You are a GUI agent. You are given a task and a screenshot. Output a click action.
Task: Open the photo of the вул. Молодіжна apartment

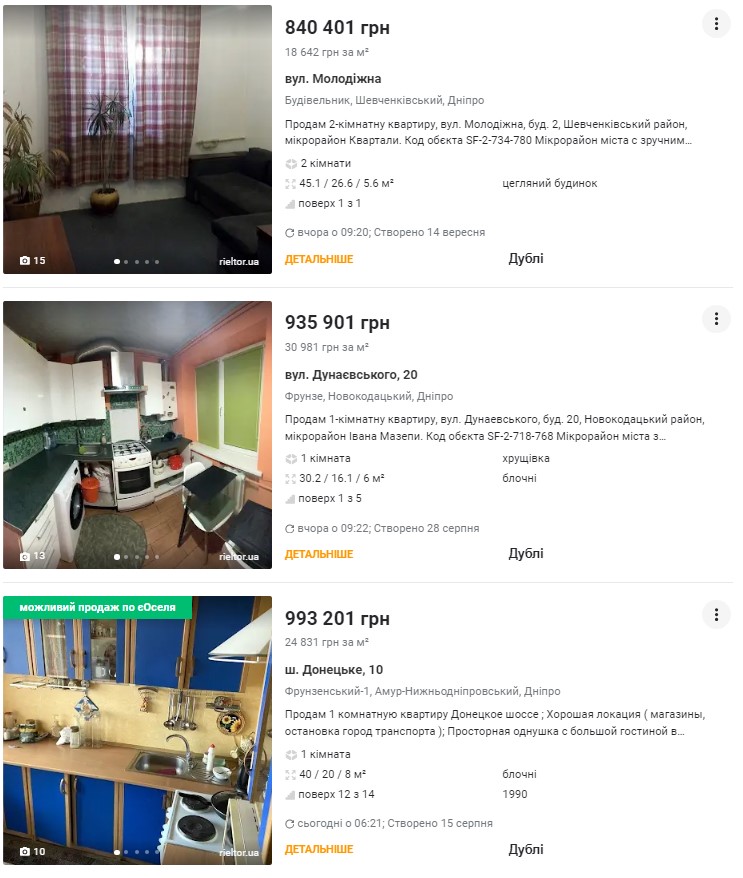point(138,139)
